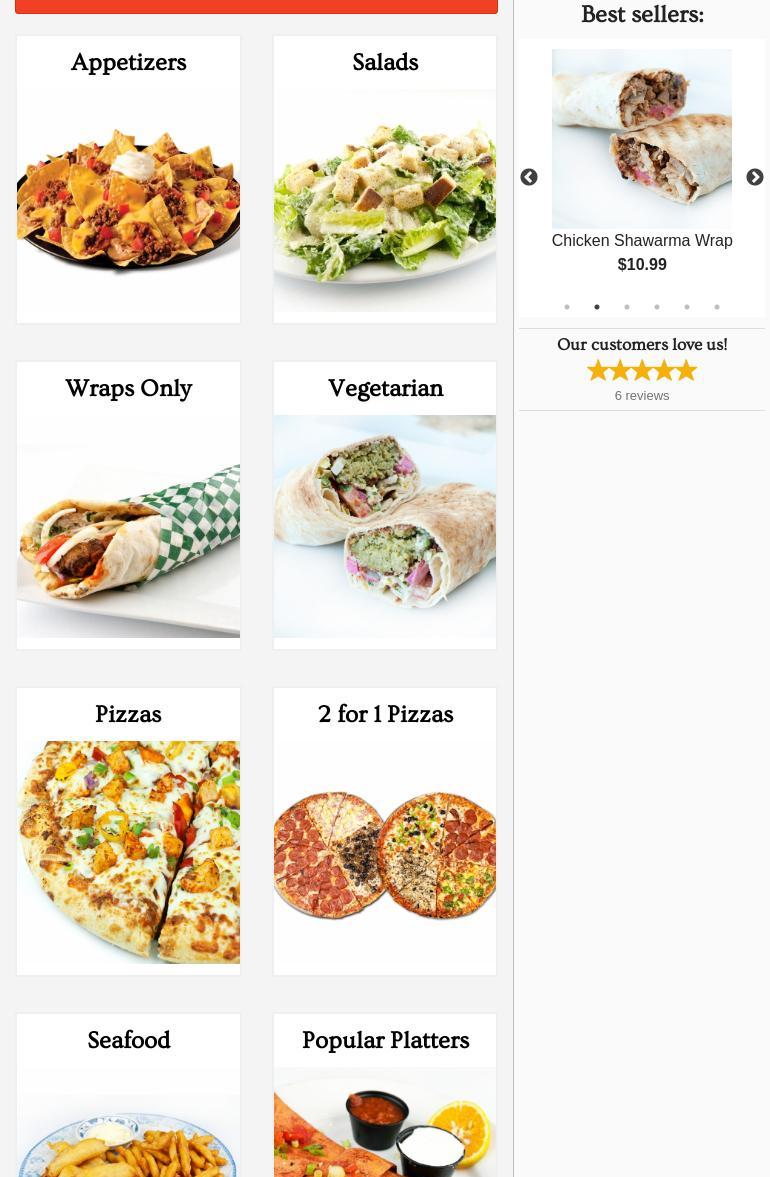Viewport: 770px width, 1177px height.
Task: Read the 6 customer reviews
Action: 642,396
